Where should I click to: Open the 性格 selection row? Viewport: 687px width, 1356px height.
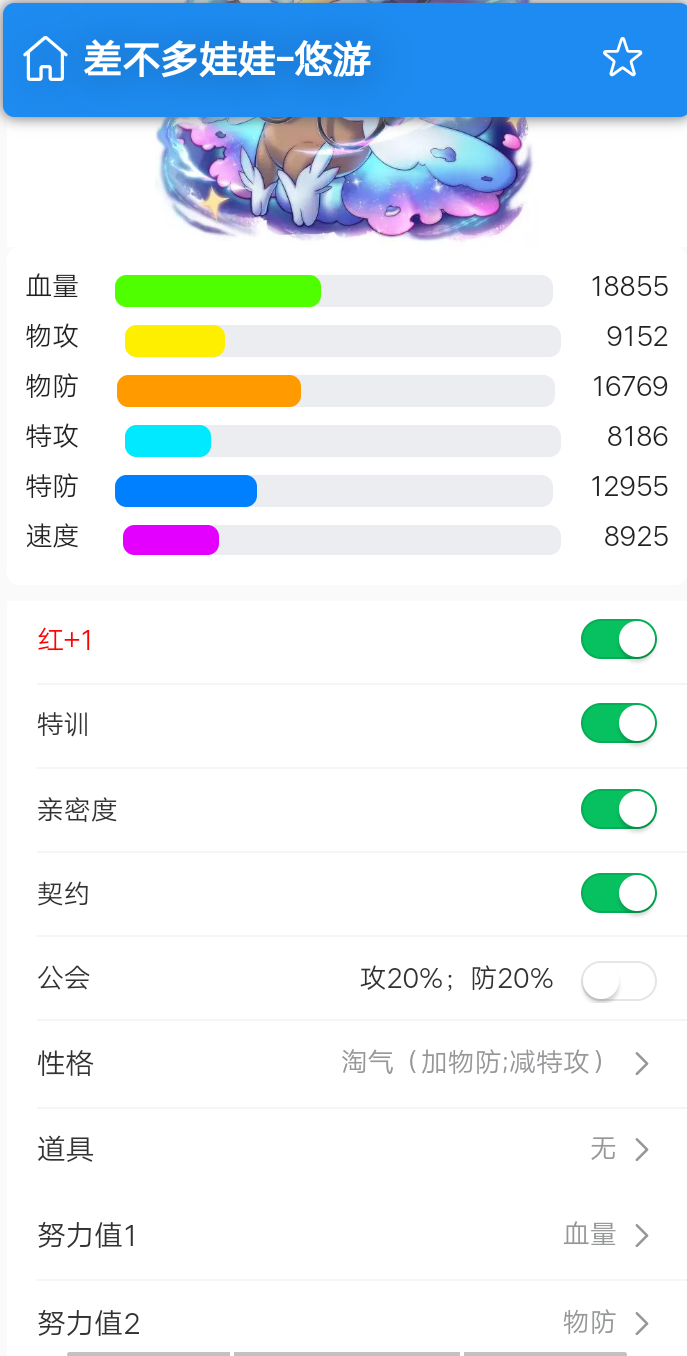tap(343, 1063)
